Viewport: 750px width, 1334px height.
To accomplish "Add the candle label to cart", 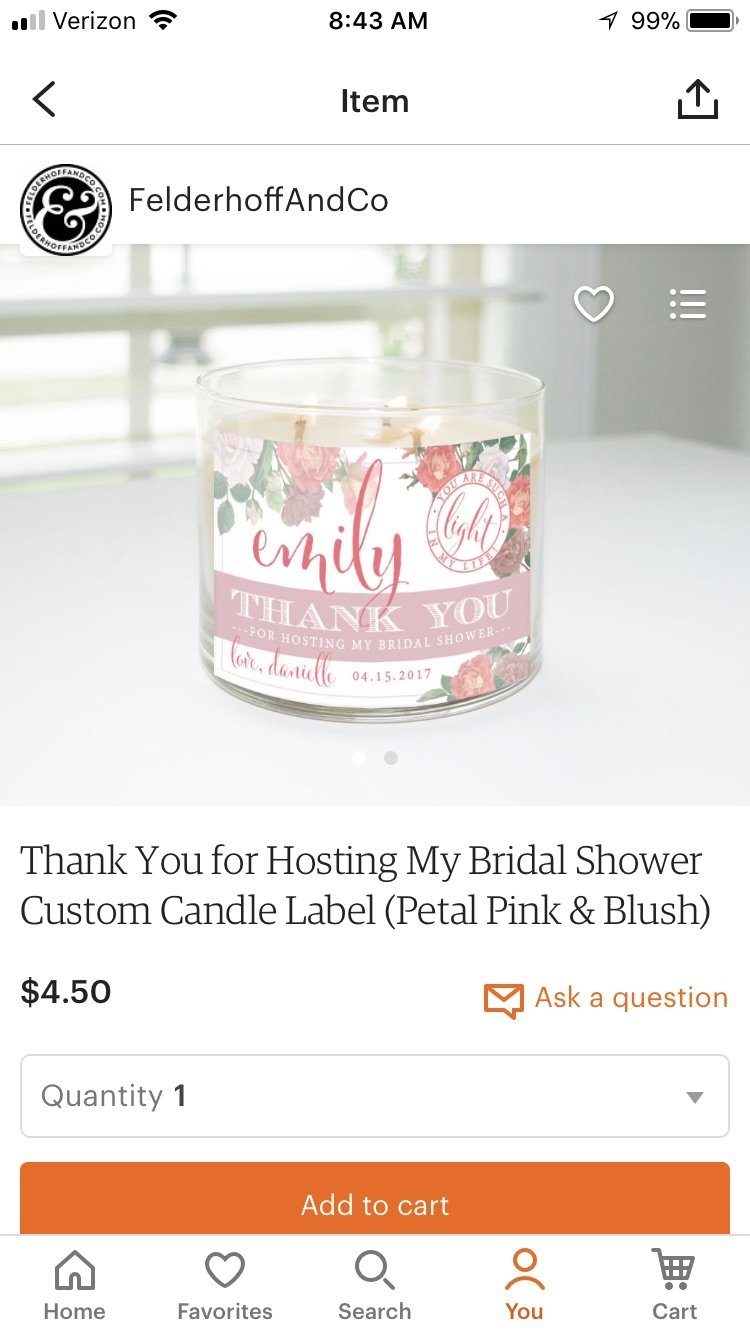I will [374, 1203].
